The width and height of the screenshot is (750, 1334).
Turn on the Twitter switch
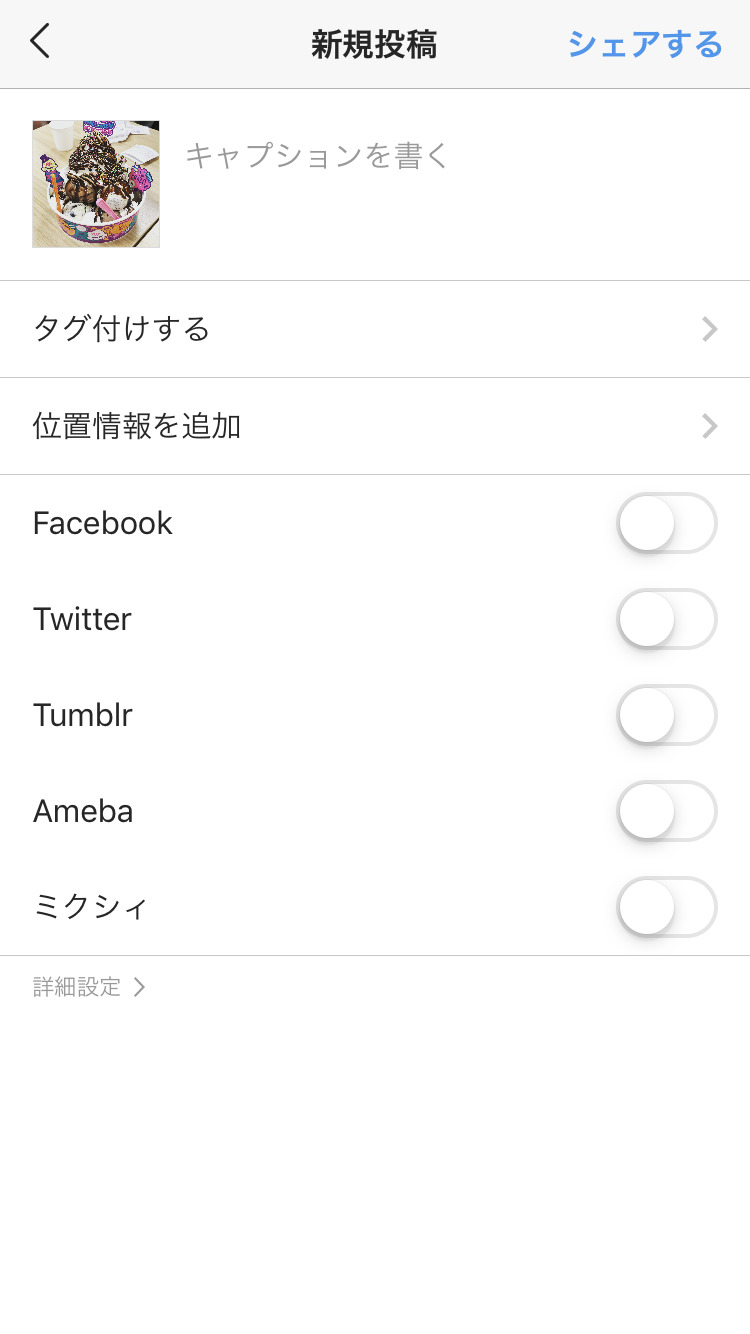[x=667, y=619]
